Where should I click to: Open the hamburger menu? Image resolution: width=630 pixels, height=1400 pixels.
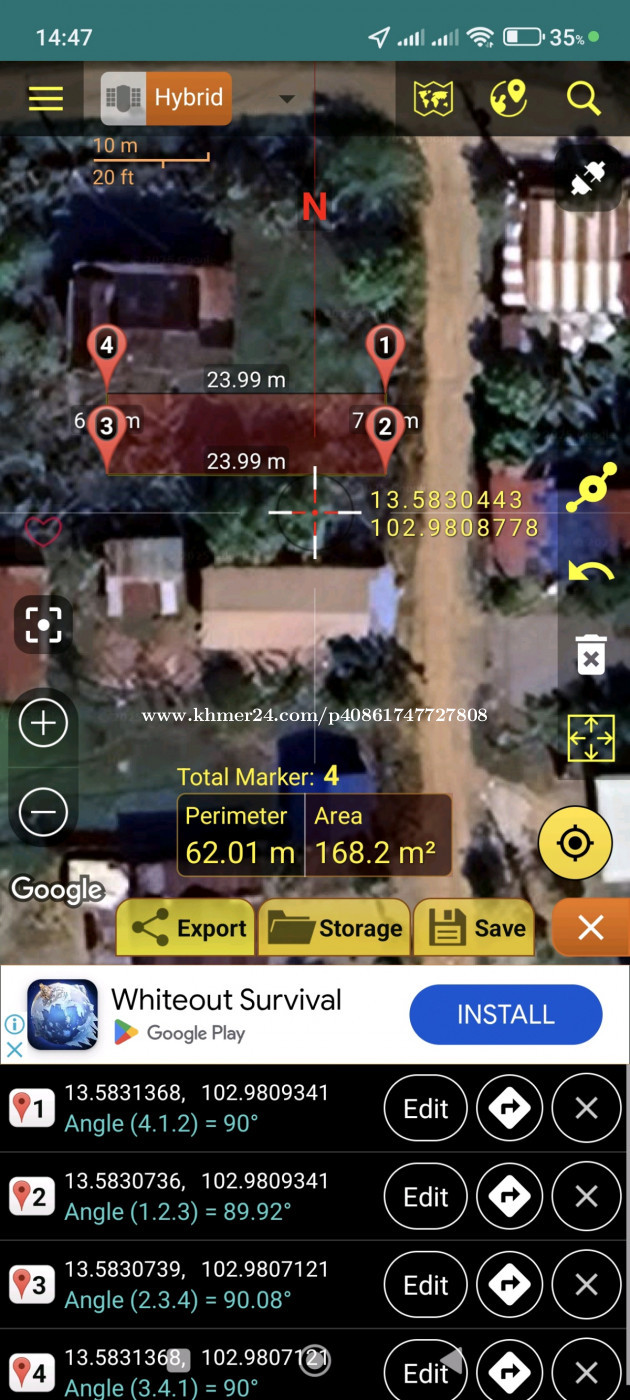click(46, 98)
